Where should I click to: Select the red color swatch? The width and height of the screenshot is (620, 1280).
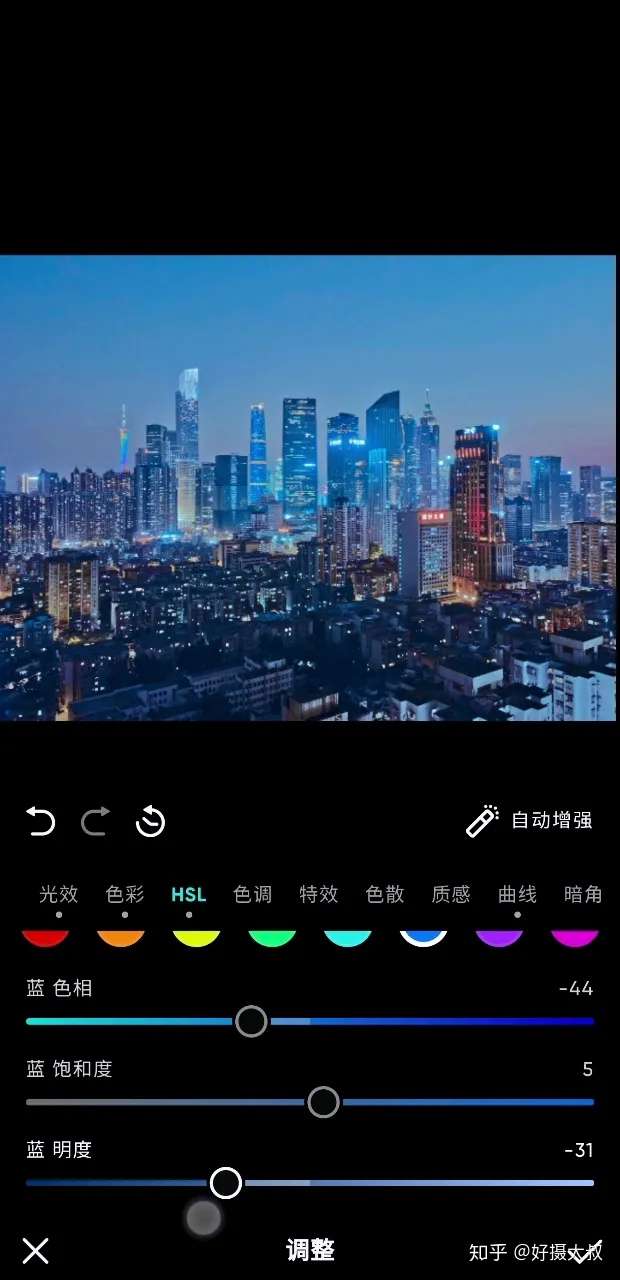[45, 937]
